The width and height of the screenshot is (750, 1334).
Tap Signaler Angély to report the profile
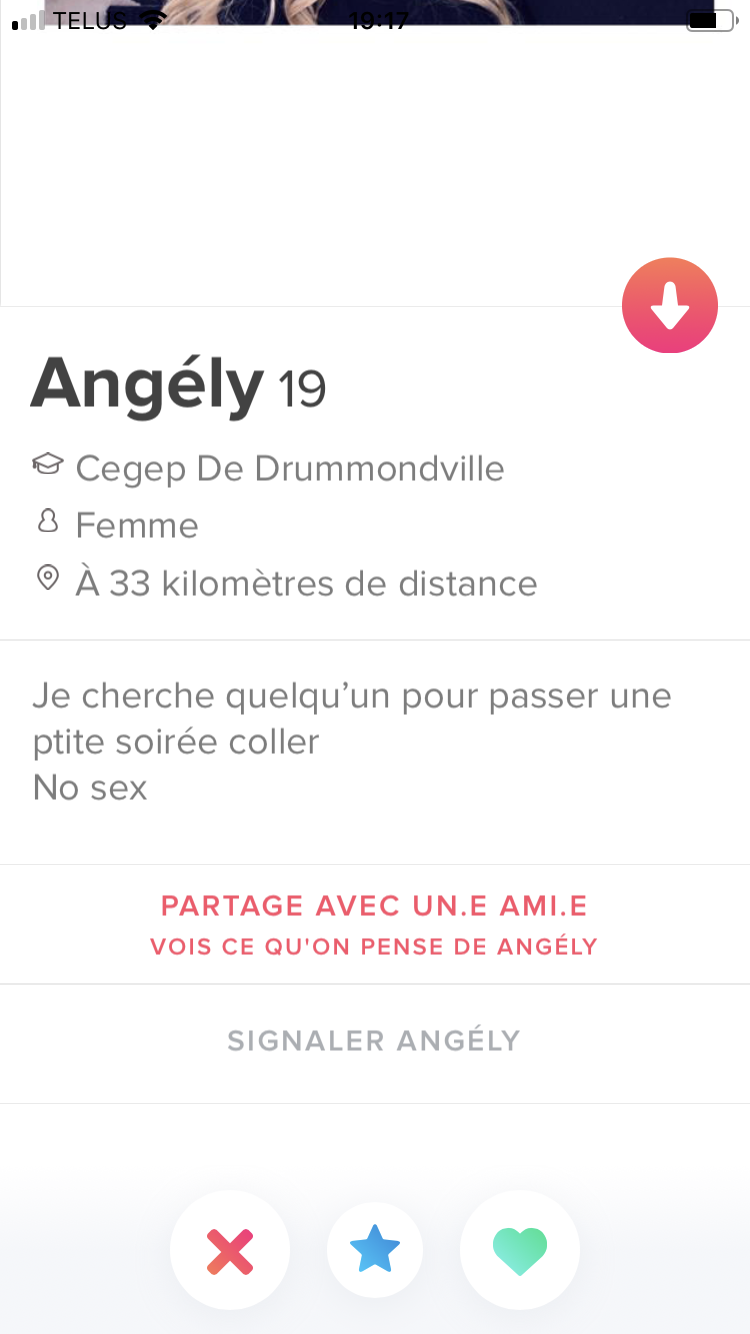(374, 1041)
